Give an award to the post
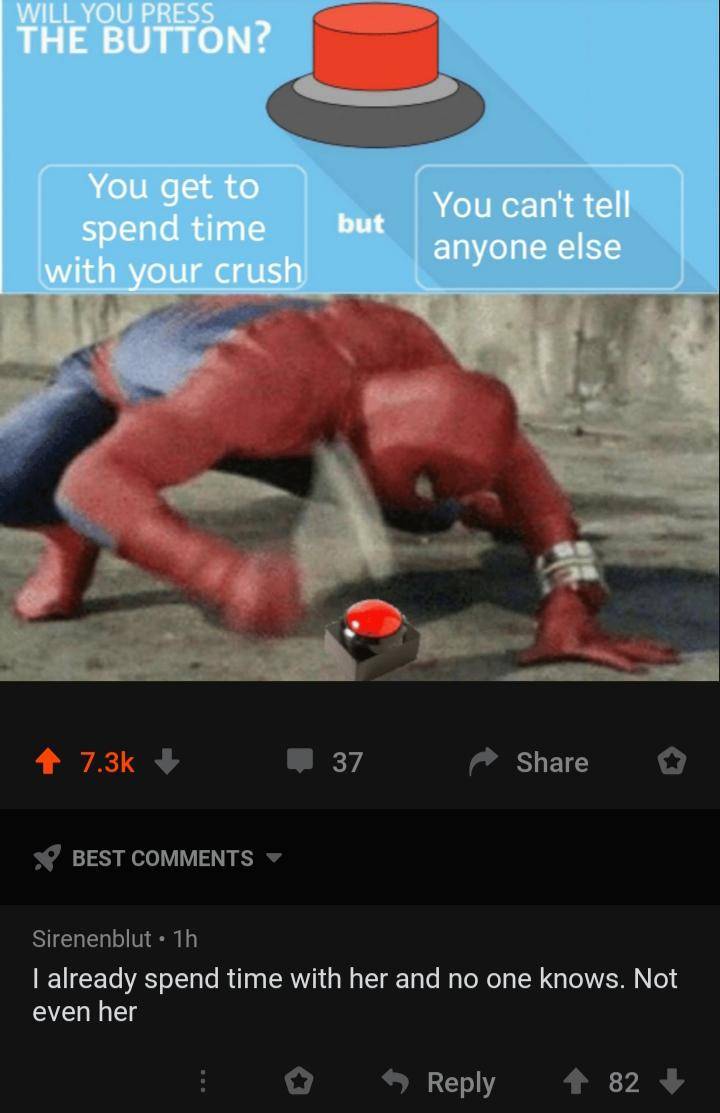This screenshot has height=1113, width=720. tap(671, 762)
